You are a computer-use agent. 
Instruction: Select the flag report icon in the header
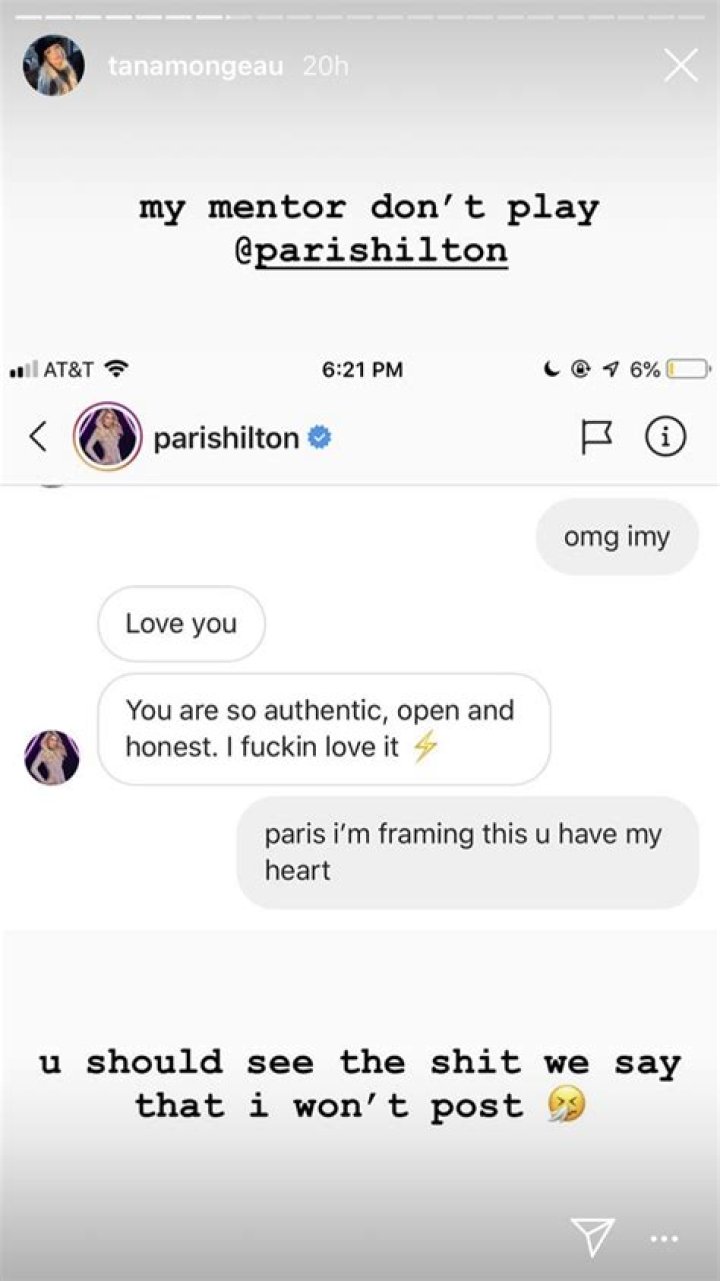click(598, 436)
